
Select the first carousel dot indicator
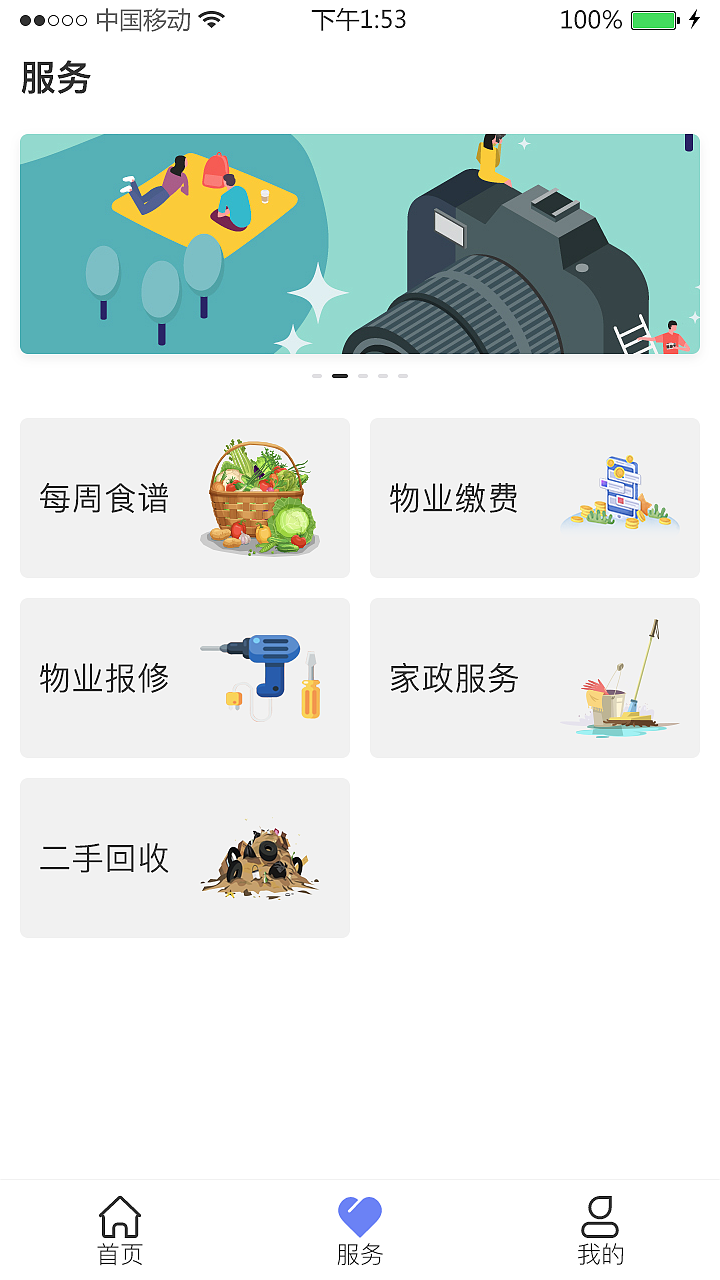pyautogui.click(x=318, y=376)
